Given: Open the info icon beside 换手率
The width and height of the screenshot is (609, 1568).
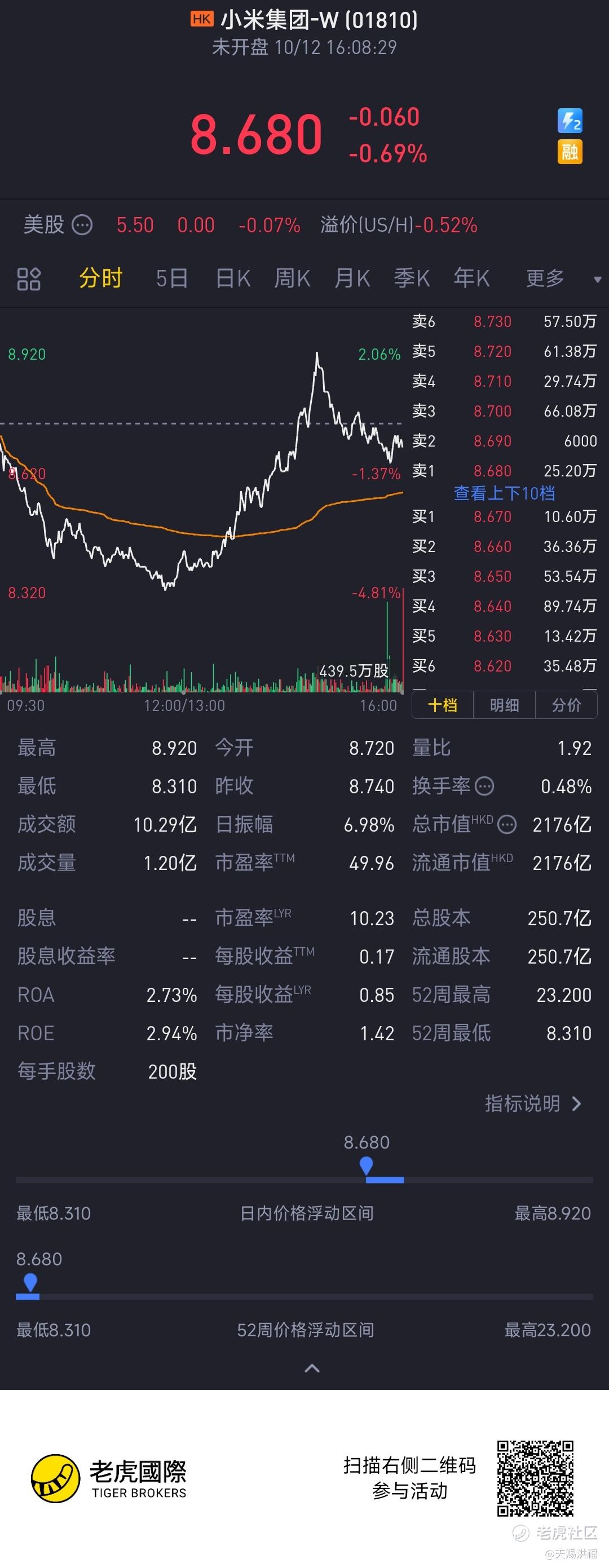Looking at the screenshot, I should click(484, 787).
